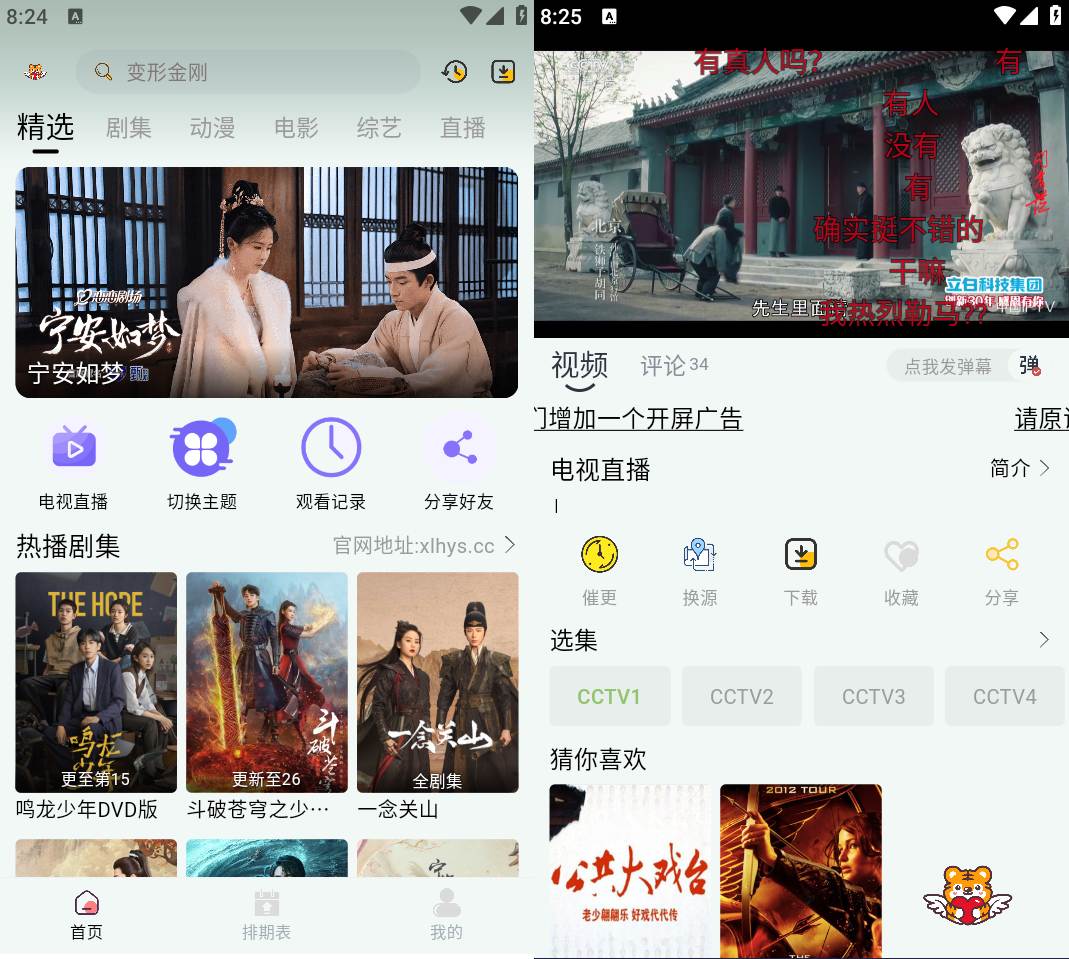The image size is (1069, 959).
Task: Open the 宁安如梦 banner
Action: 267,282
